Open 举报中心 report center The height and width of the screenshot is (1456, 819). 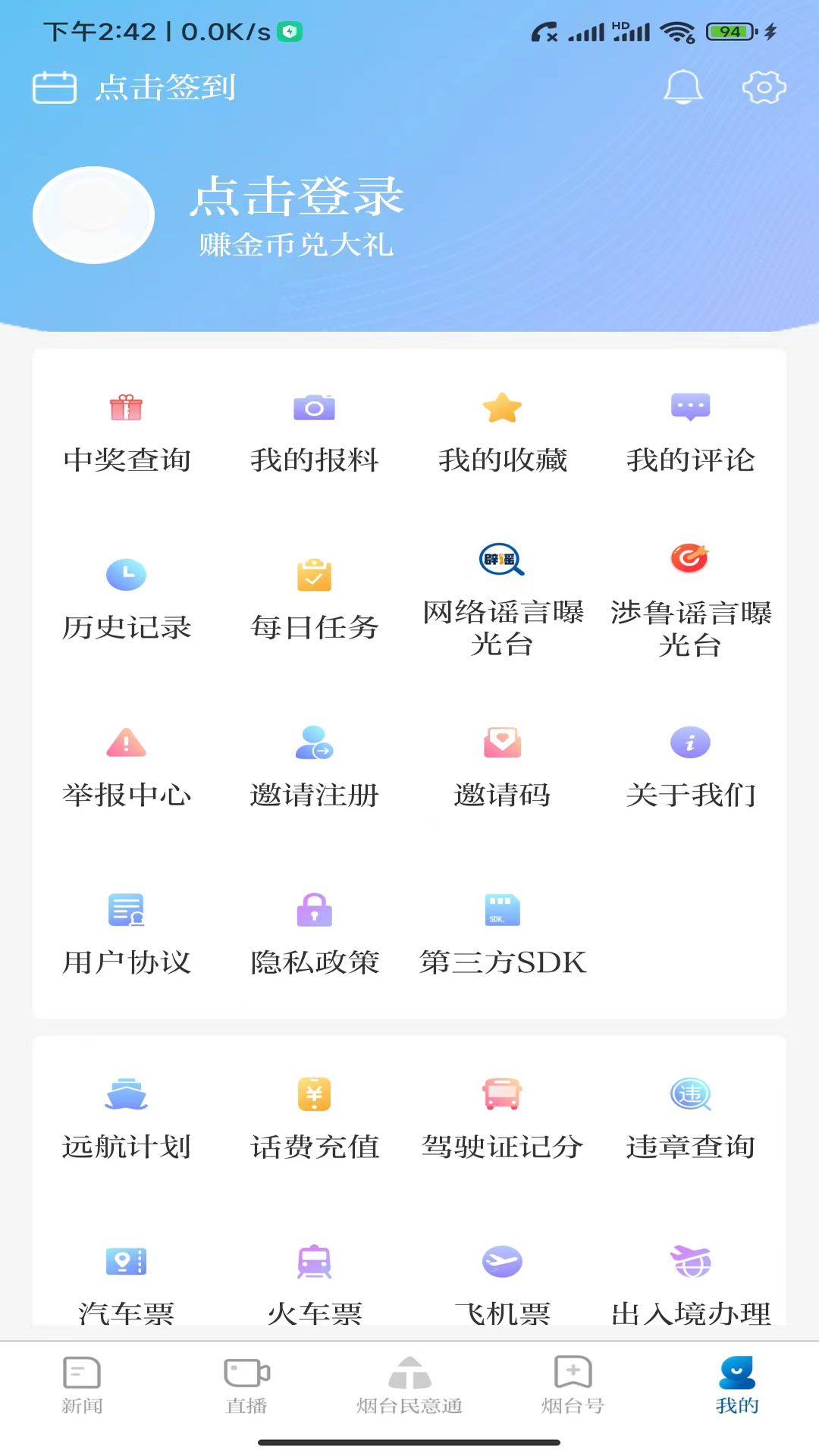(127, 766)
